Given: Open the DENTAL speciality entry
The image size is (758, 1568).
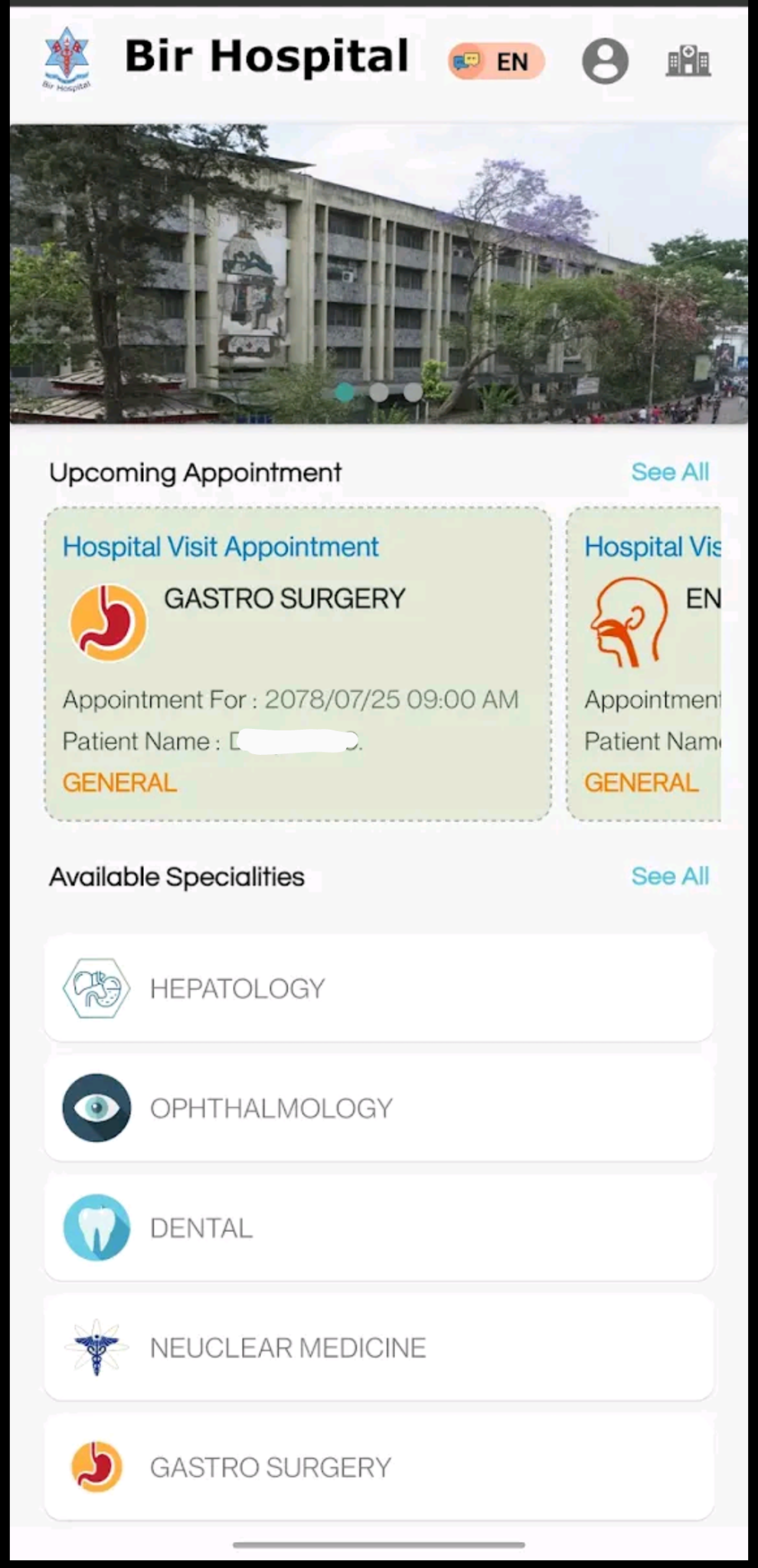Looking at the screenshot, I should (379, 1227).
